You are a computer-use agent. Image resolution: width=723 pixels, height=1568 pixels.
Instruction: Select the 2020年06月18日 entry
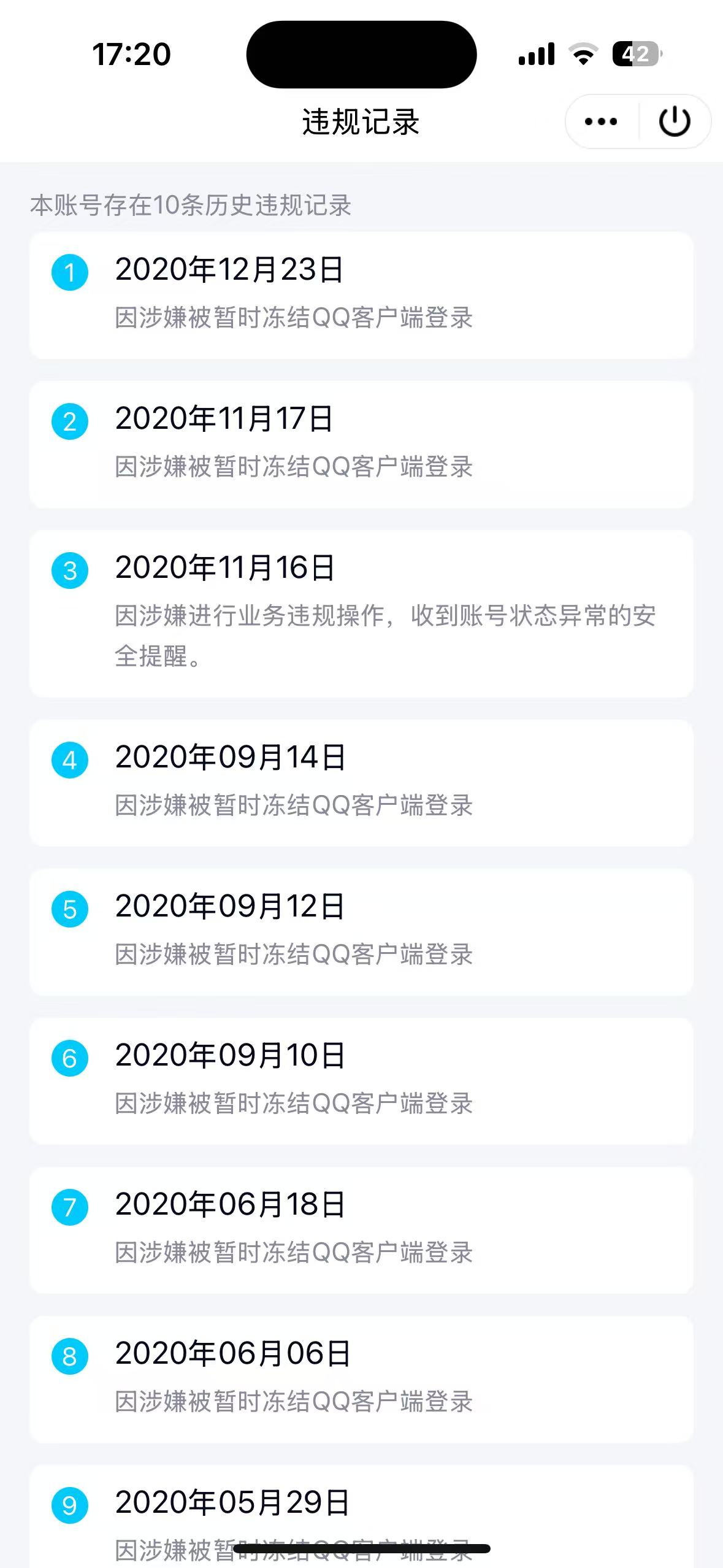coord(361,1227)
